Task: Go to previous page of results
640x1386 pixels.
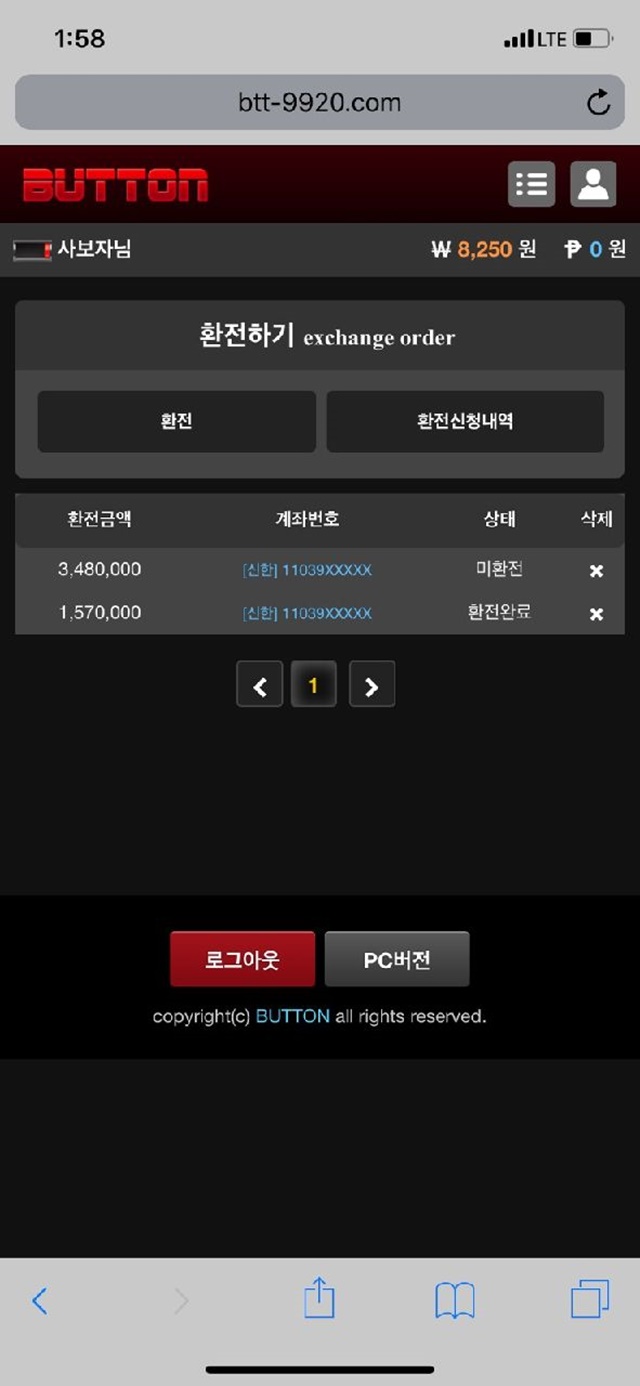Action: (x=260, y=685)
